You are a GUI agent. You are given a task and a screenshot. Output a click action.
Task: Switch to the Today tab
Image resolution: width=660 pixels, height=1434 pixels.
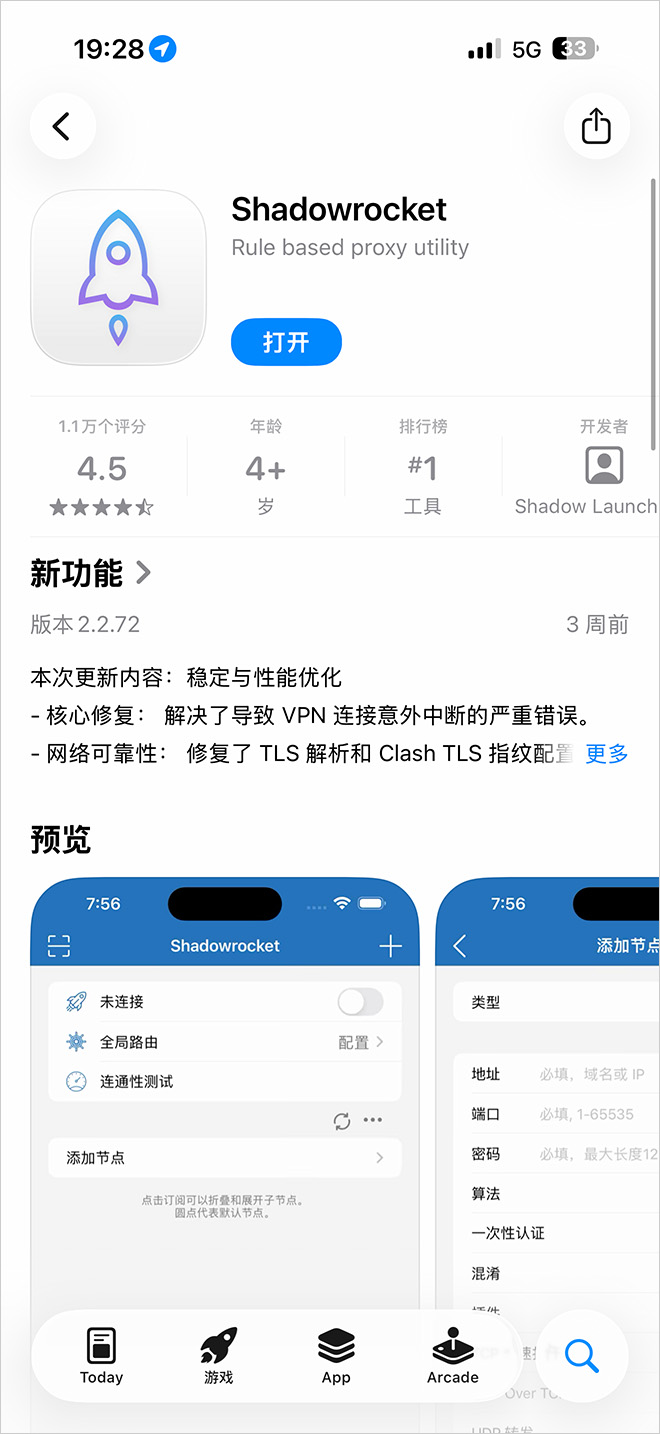coord(101,1356)
